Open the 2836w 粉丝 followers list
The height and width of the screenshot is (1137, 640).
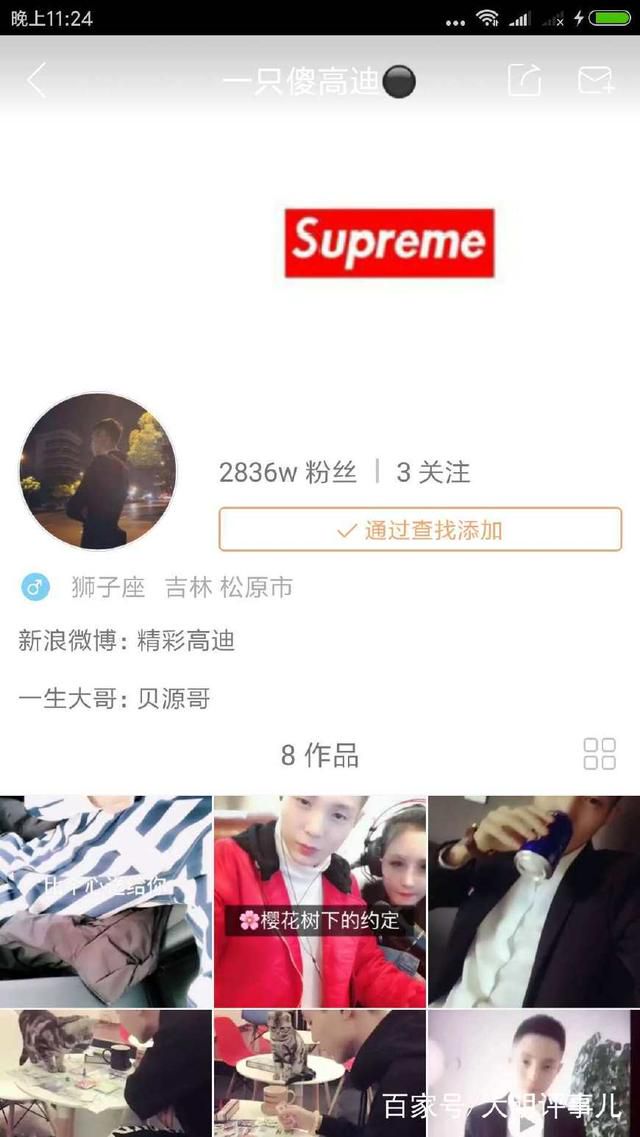[x=288, y=472]
